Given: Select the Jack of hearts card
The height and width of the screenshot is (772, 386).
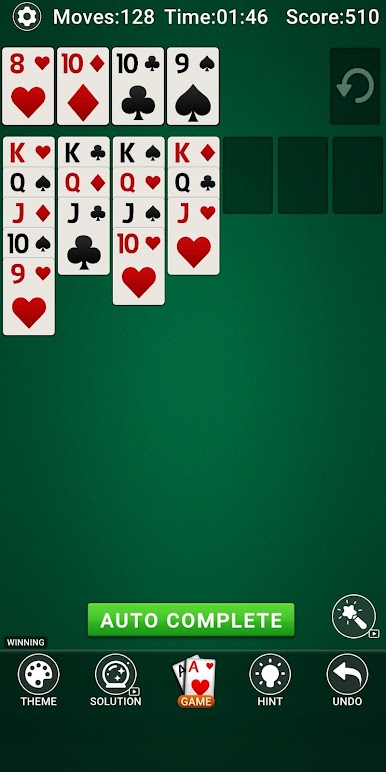Looking at the screenshot, I should coord(193,236).
